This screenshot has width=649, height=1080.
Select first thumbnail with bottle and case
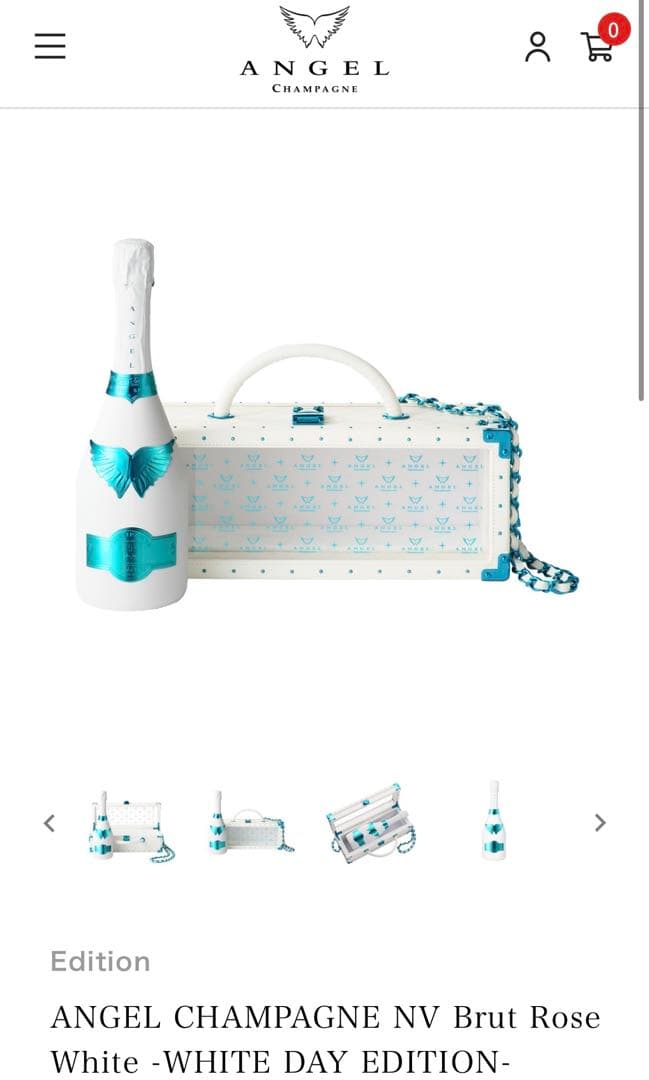[130, 824]
